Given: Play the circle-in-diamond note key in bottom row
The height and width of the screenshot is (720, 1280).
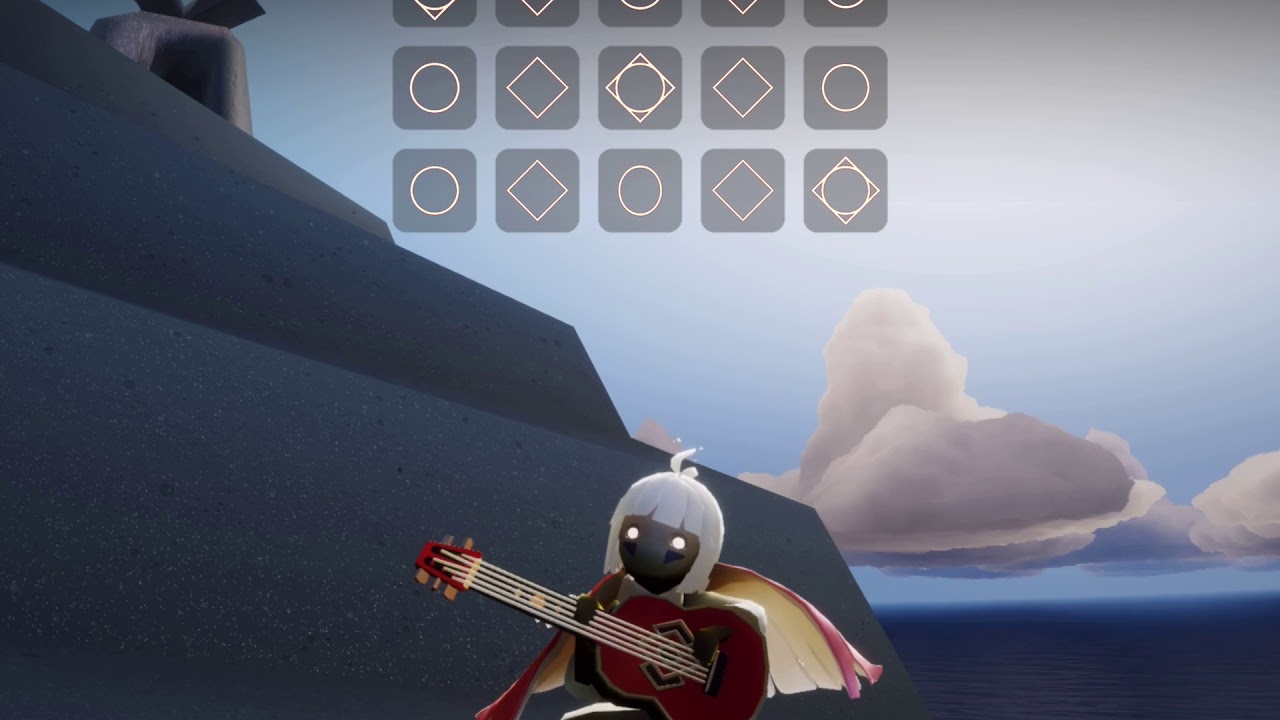Looking at the screenshot, I should coord(845,190).
